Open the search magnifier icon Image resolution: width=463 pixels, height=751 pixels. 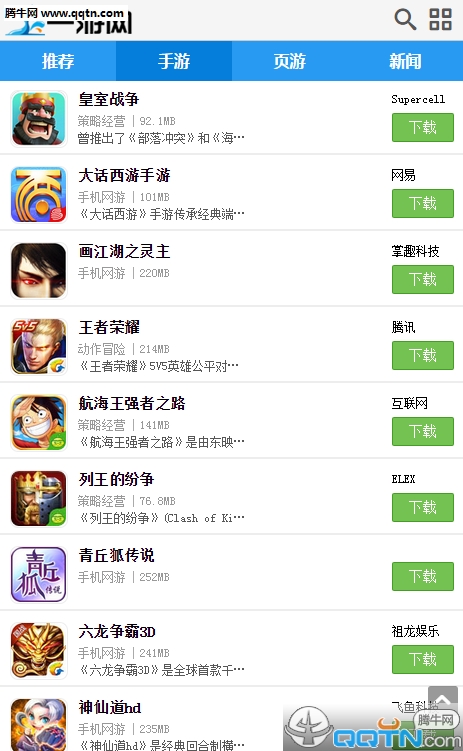coord(405,20)
